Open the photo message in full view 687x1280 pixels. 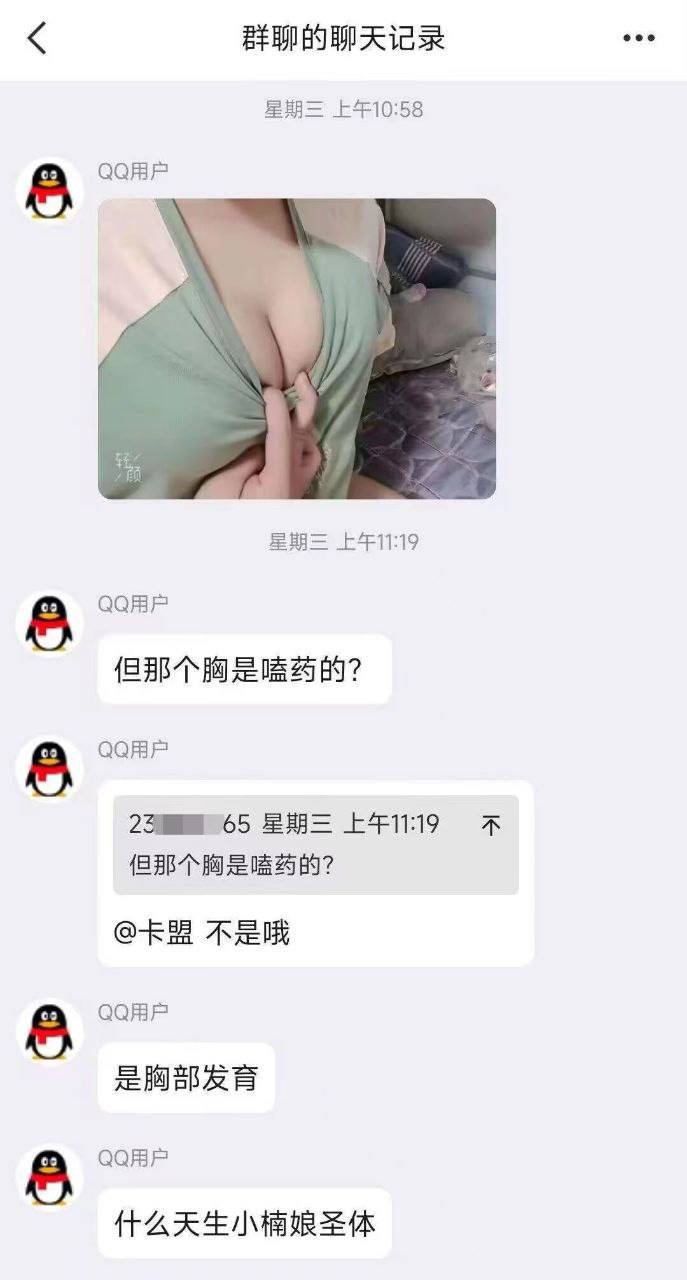tap(297, 348)
